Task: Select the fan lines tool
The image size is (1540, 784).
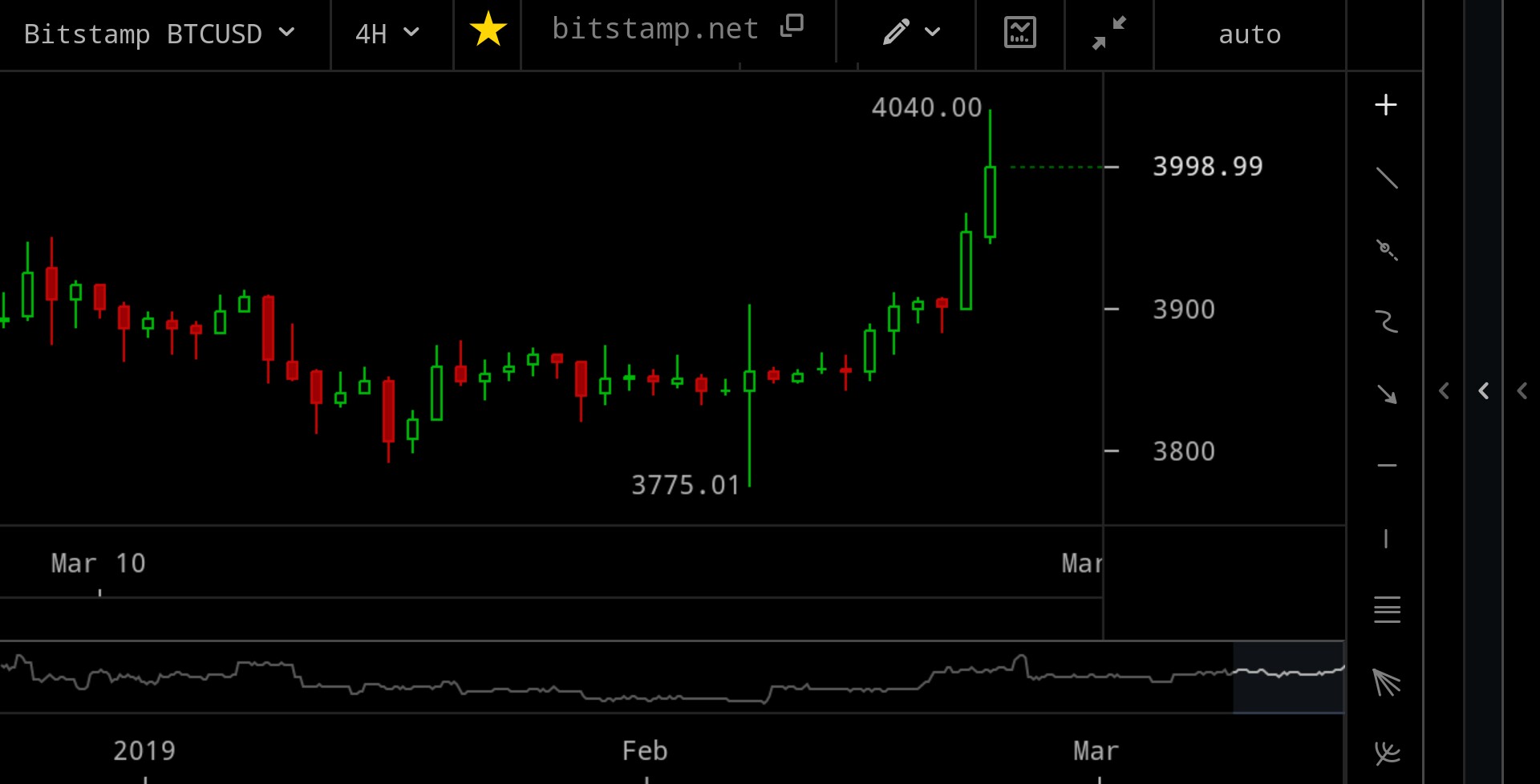Action: tap(1387, 682)
